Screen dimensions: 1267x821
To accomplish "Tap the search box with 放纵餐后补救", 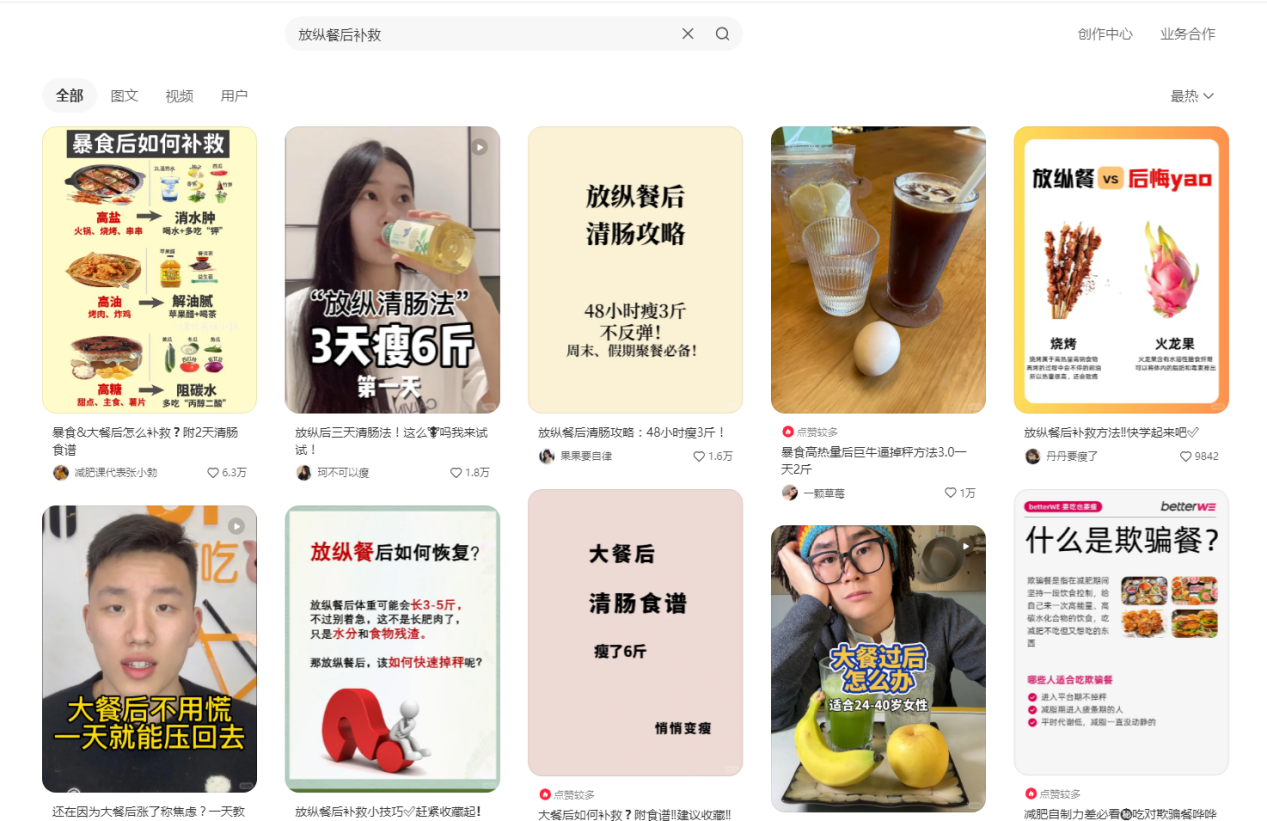I will (x=480, y=34).
